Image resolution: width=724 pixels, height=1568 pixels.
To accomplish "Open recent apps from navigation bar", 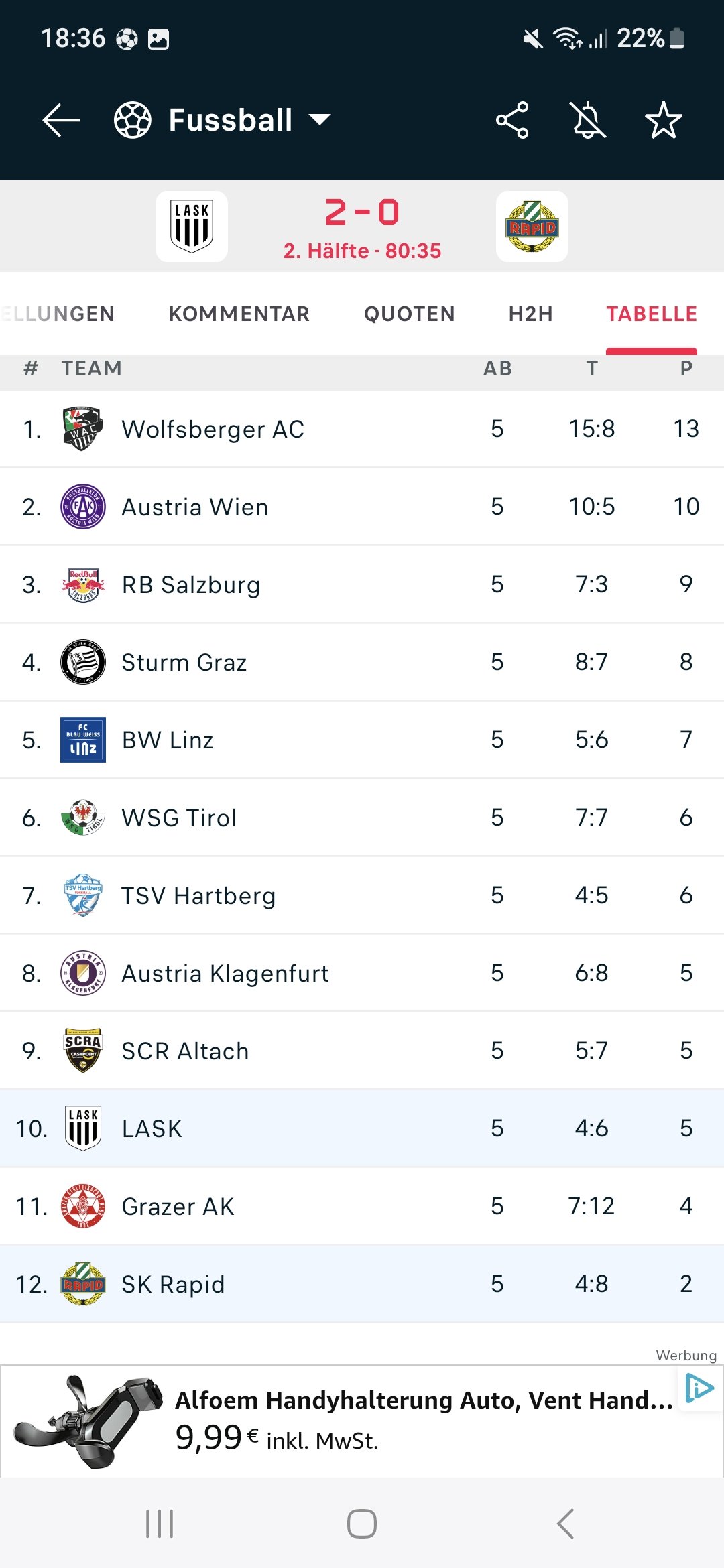I will point(160,1524).
